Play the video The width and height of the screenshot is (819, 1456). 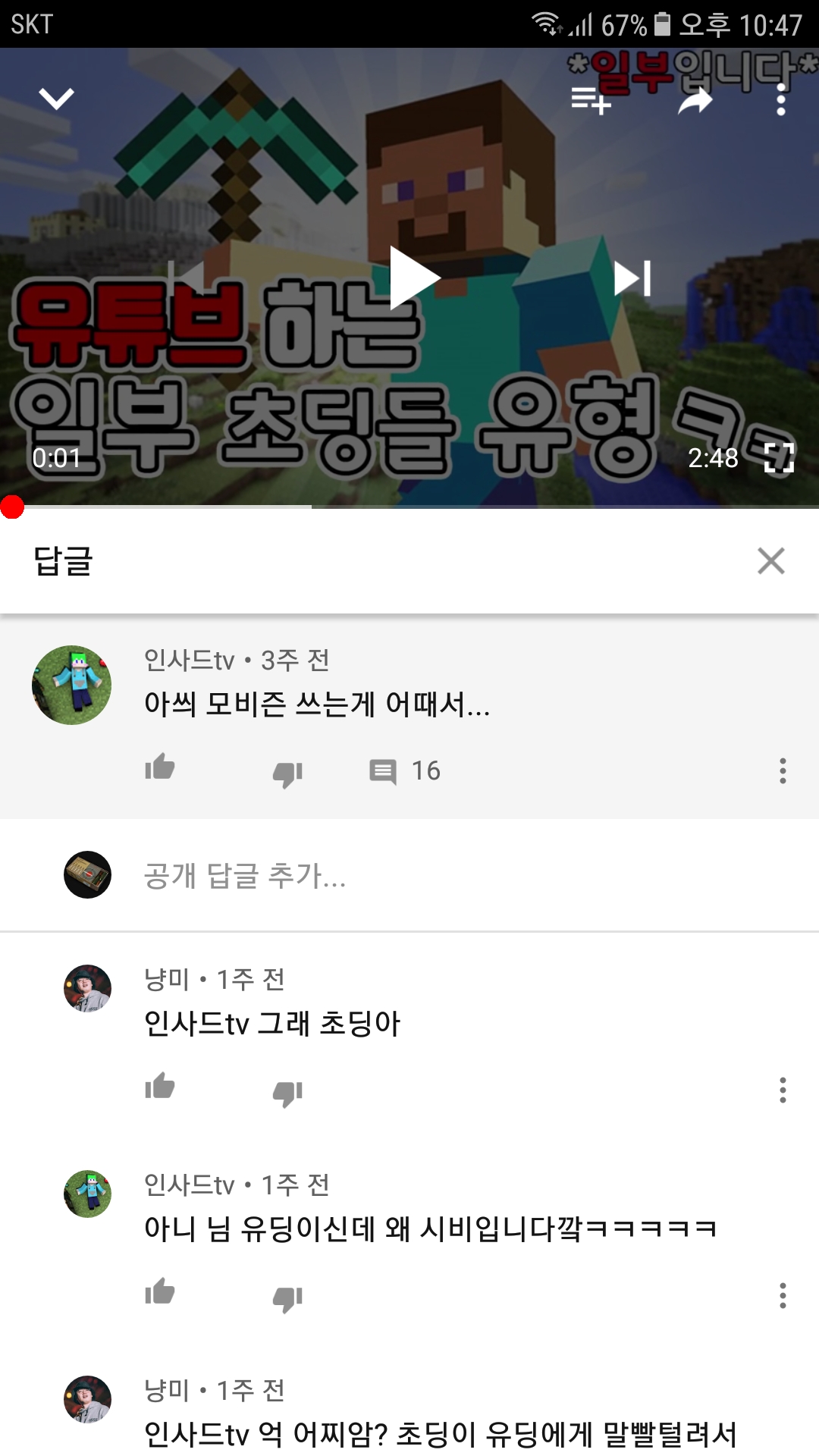pos(413,278)
